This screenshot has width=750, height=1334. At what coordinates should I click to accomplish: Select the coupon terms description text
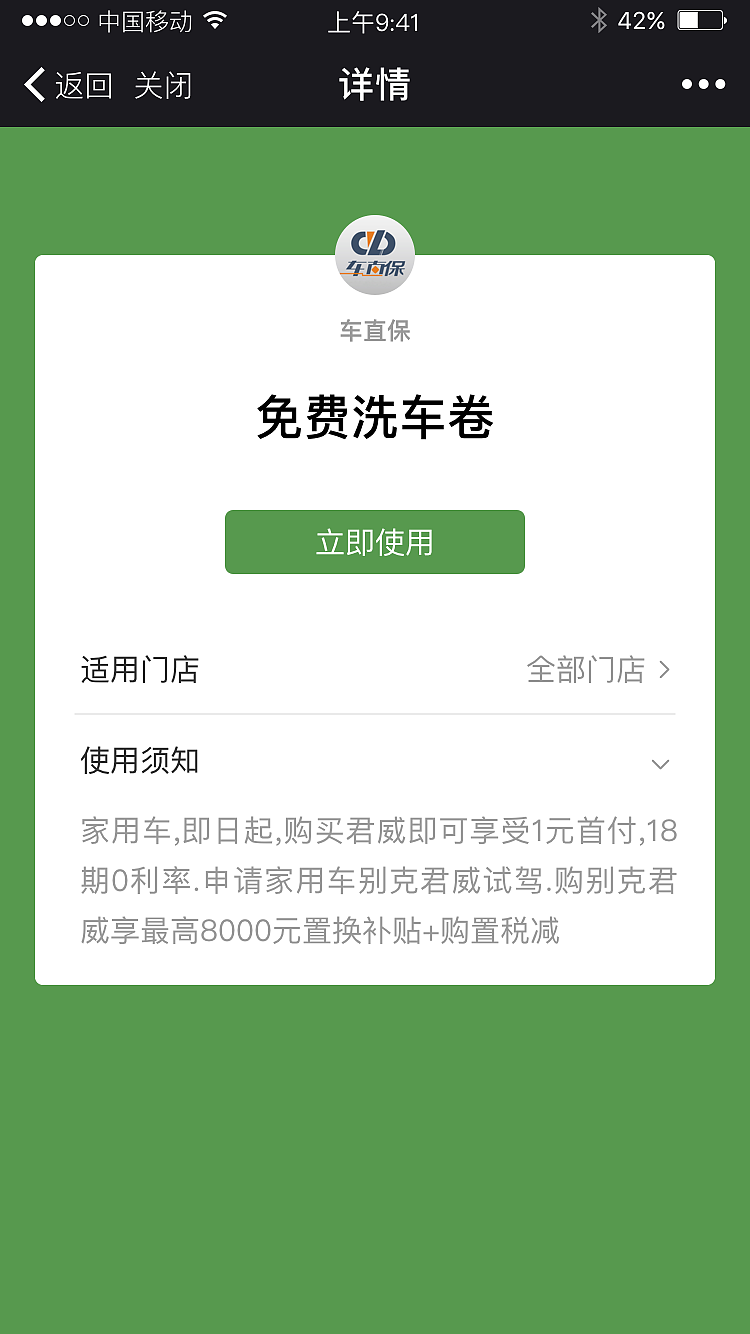click(x=374, y=880)
